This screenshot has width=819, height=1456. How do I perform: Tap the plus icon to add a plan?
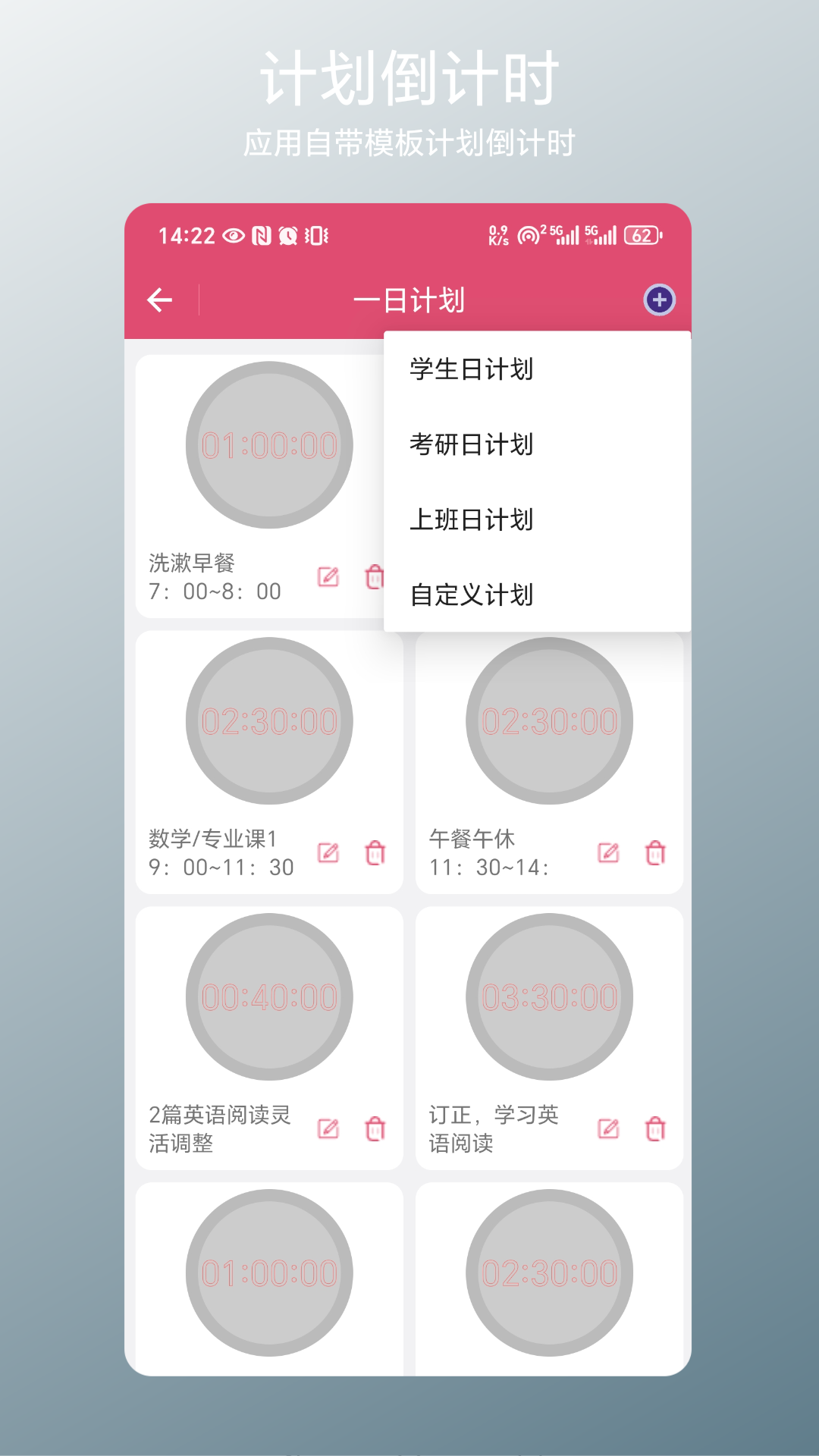(x=660, y=300)
